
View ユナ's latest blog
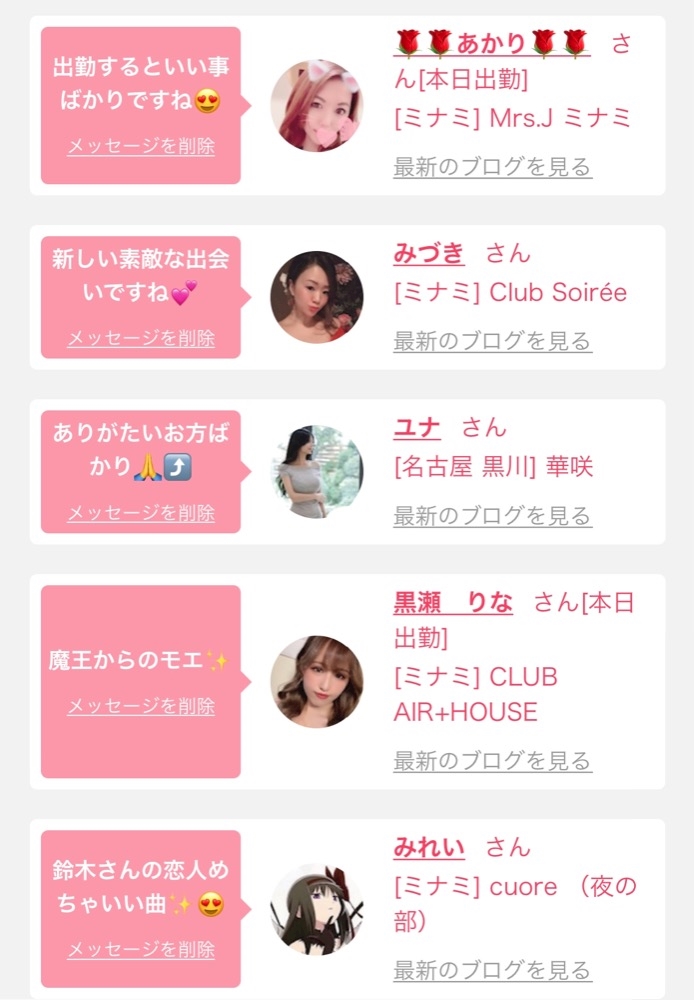tap(492, 516)
